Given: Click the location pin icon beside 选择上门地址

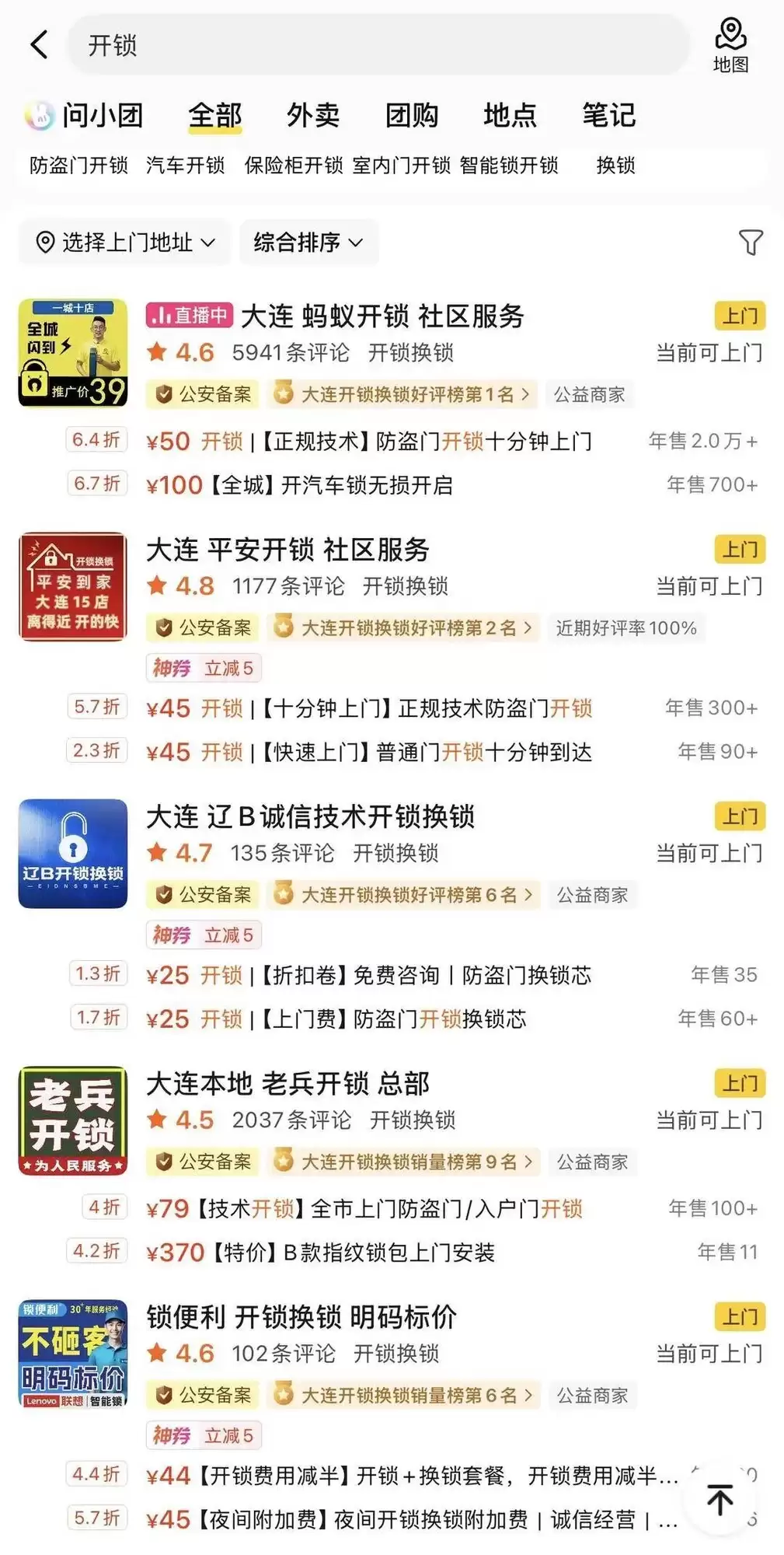Looking at the screenshot, I should pos(47,243).
